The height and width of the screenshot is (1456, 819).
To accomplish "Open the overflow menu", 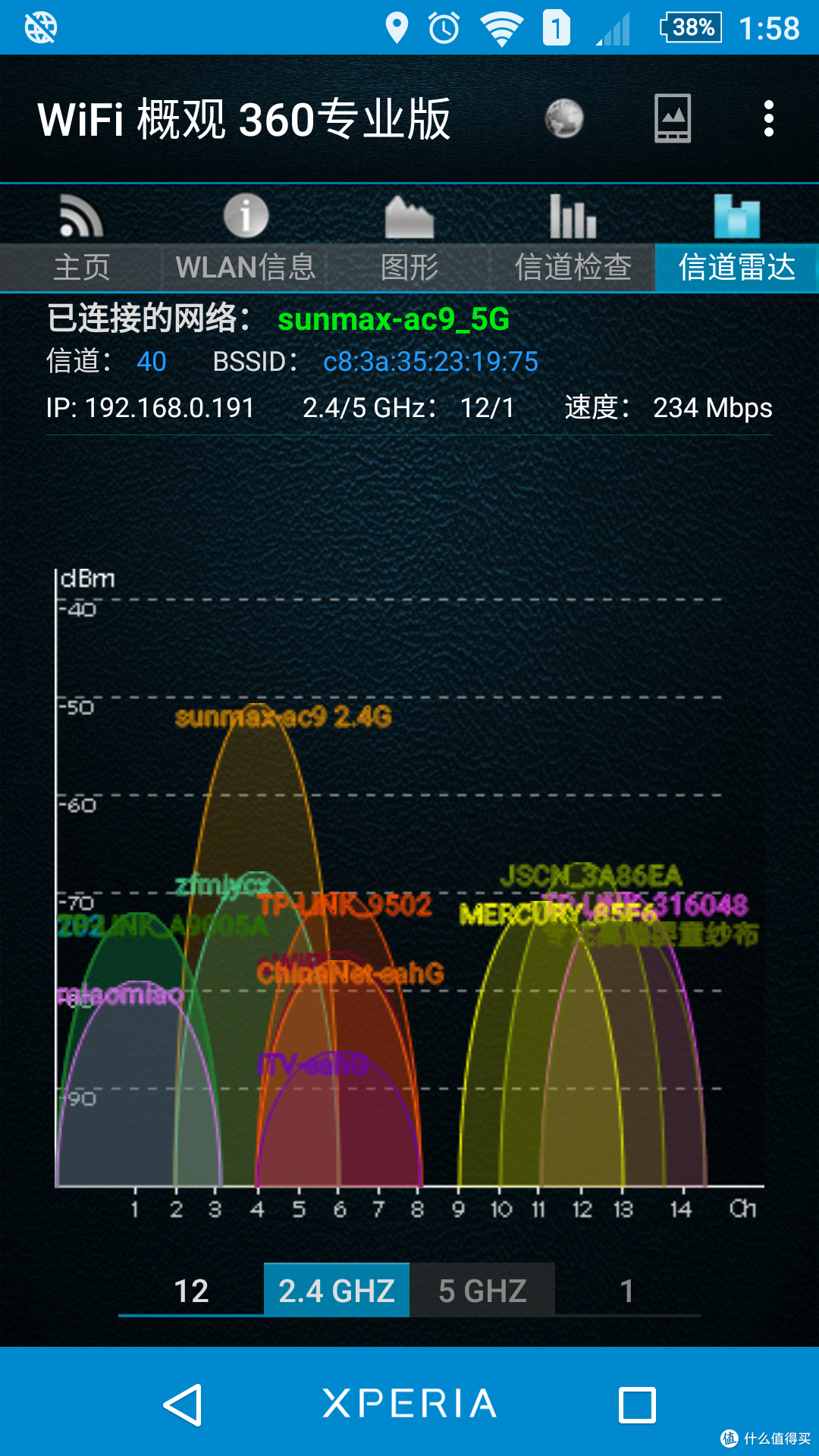I will coord(769,119).
